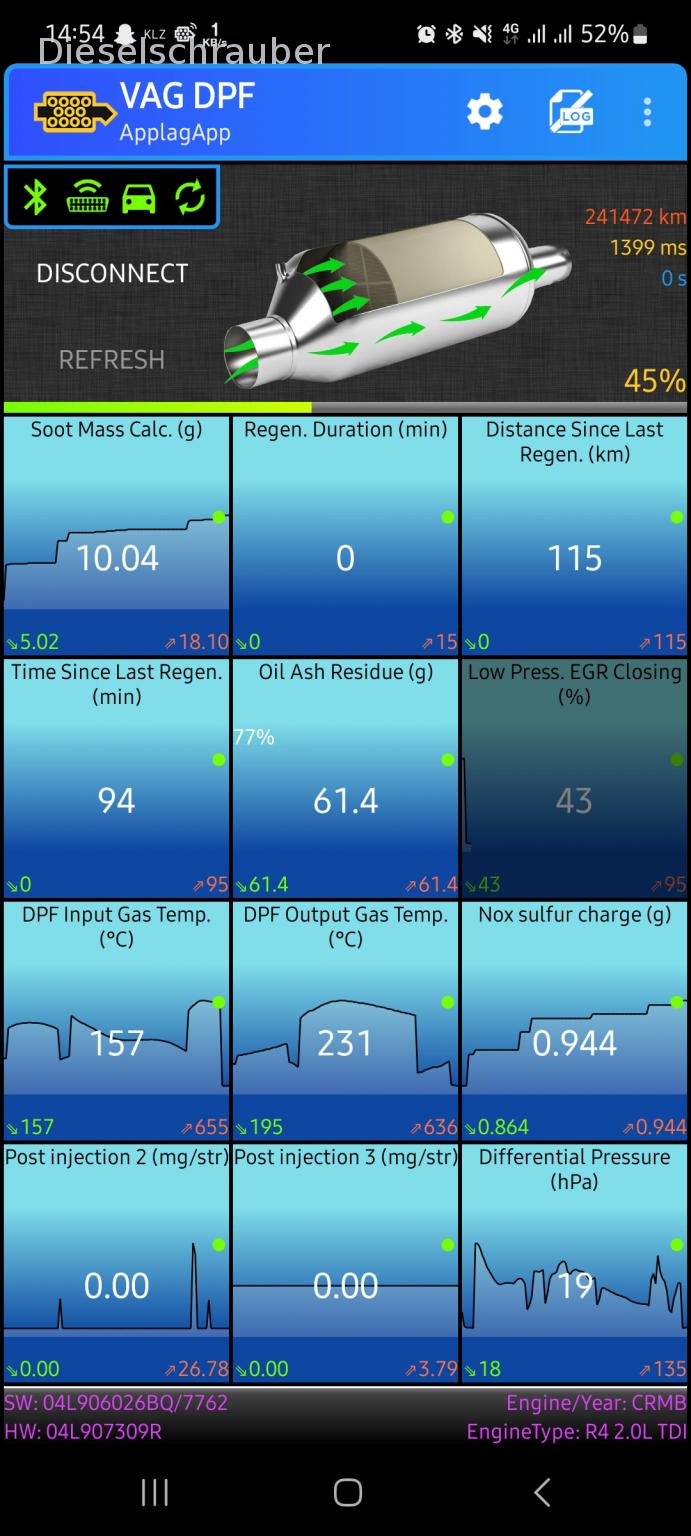This screenshot has height=1536, width=691.
Task: Open the LOG recording icon
Action: (x=571, y=111)
